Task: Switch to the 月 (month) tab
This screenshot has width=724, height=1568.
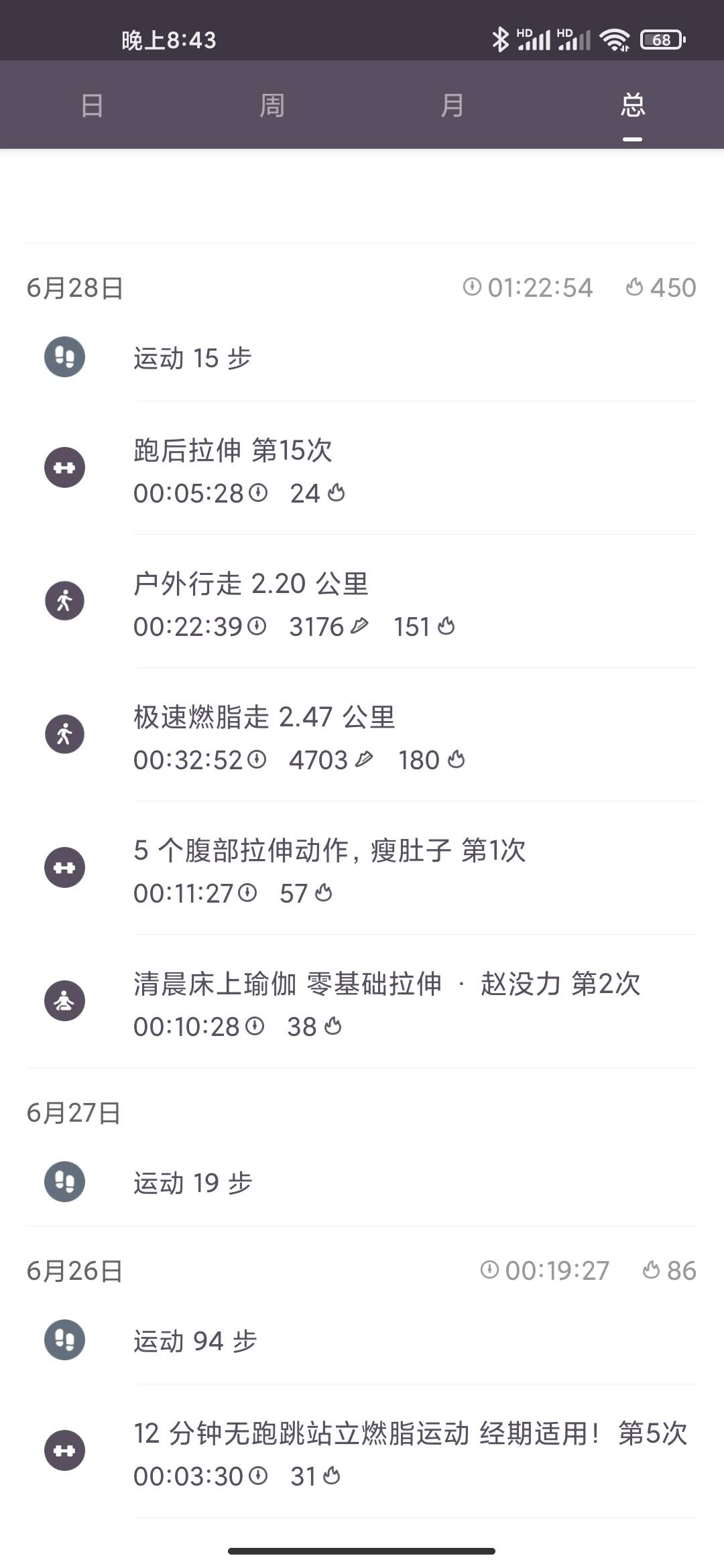Action: [452, 105]
